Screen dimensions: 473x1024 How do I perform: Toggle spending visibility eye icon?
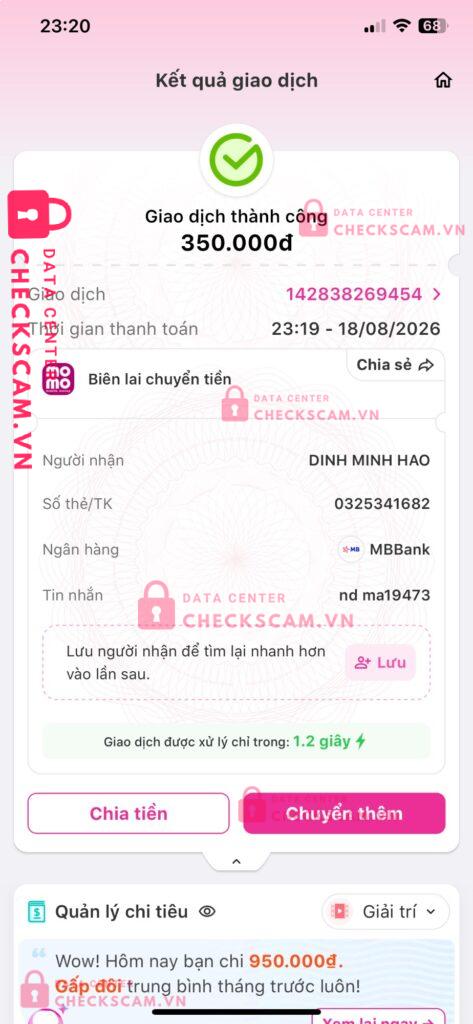[x=207, y=911]
